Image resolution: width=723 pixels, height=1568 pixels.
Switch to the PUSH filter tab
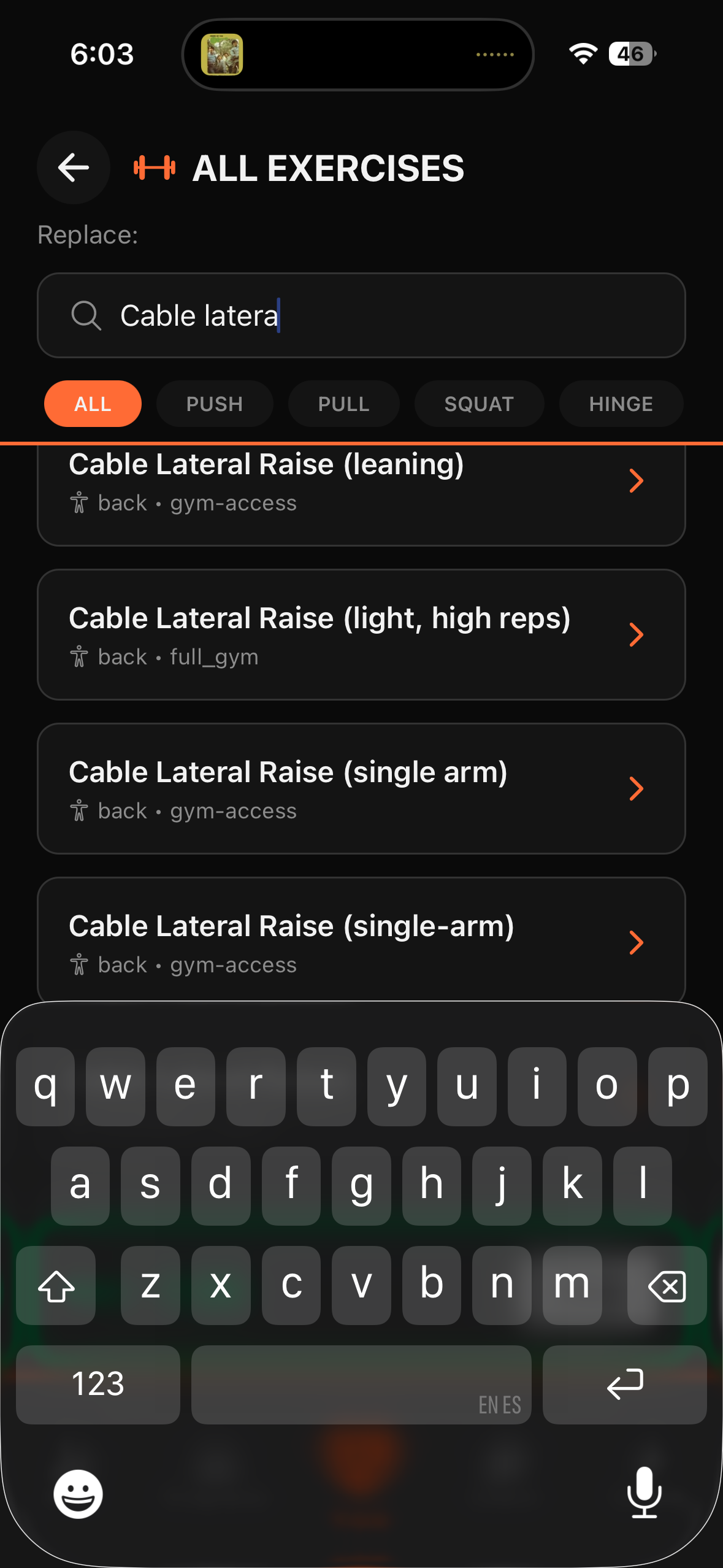point(215,404)
